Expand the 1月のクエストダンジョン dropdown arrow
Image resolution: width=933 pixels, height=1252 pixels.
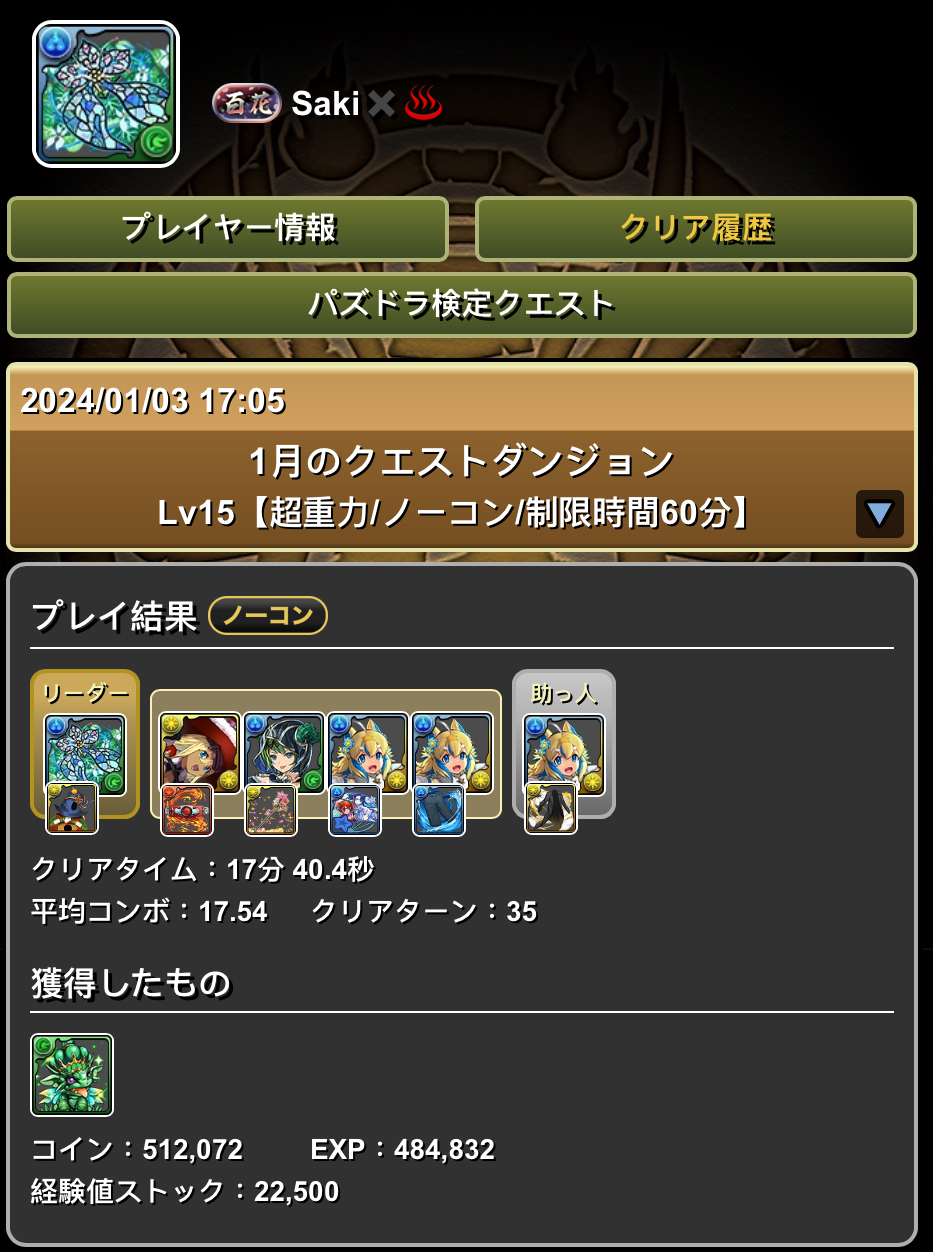tap(879, 514)
